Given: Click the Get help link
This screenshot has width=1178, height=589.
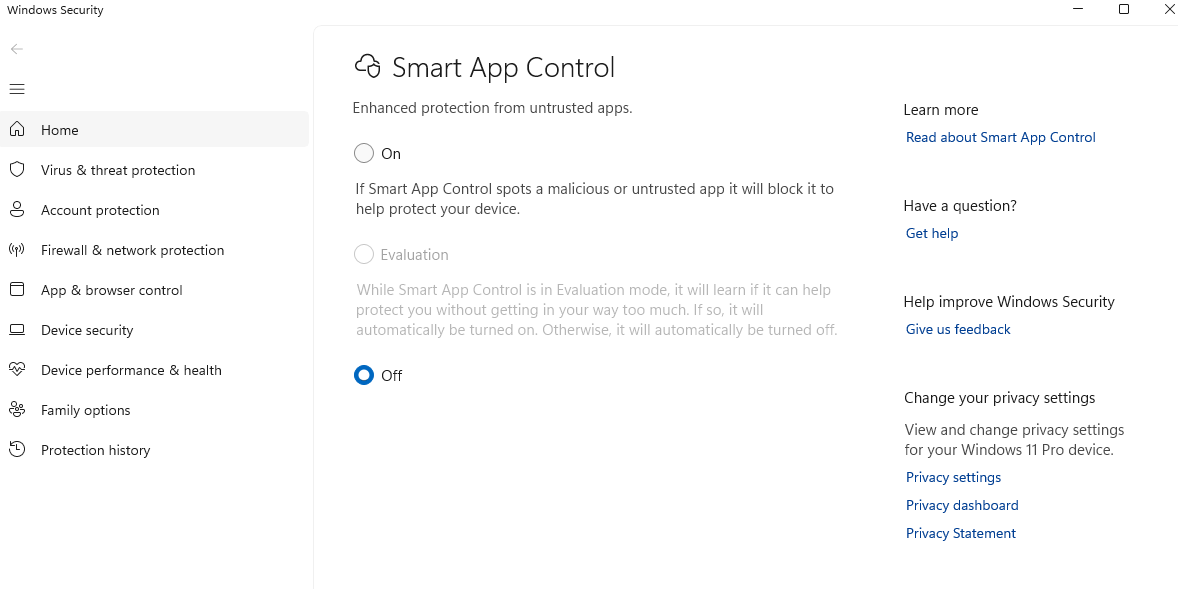Looking at the screenshot, I should (931, 233).
